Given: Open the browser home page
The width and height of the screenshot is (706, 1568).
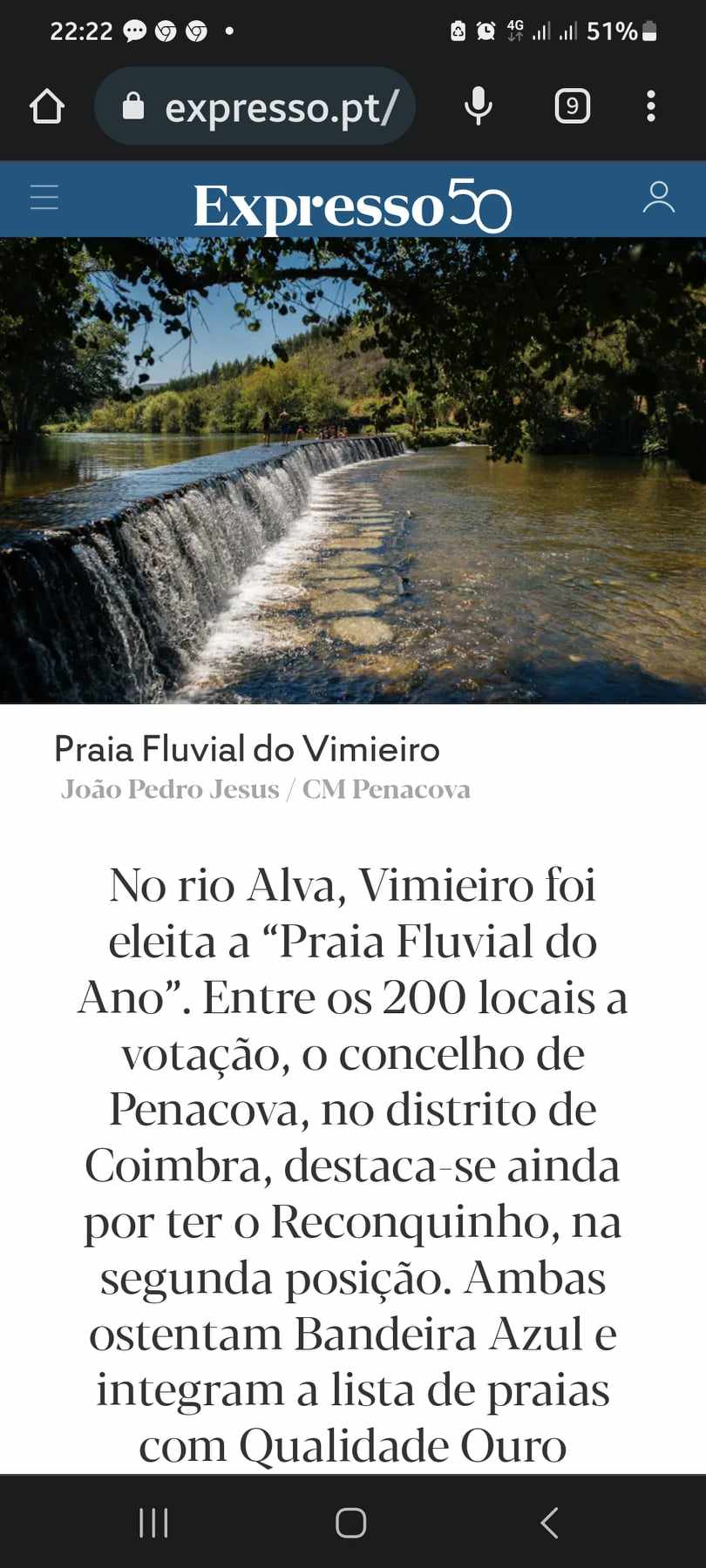Looking at the screenshot, I should (x=47, y=107).
